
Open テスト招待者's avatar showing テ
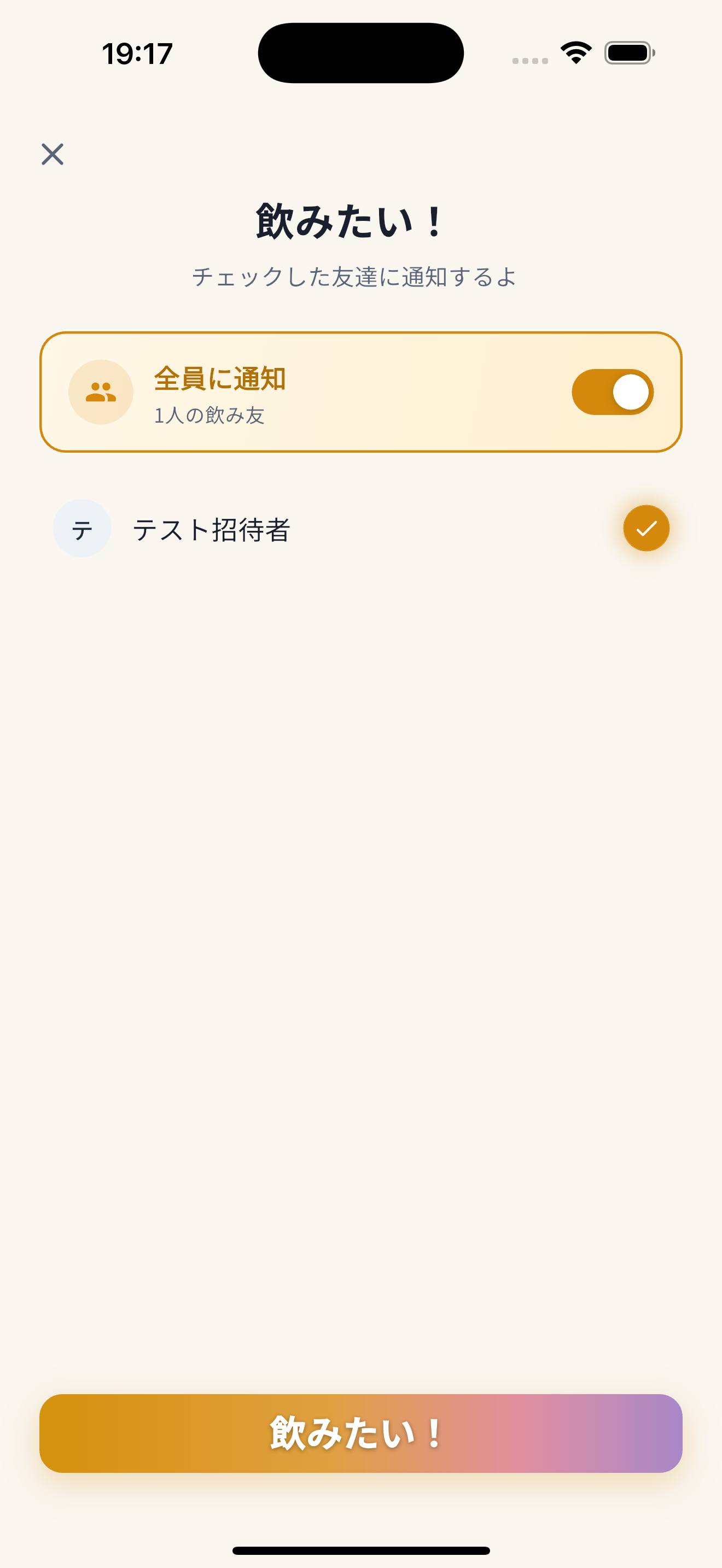point(81,528)
